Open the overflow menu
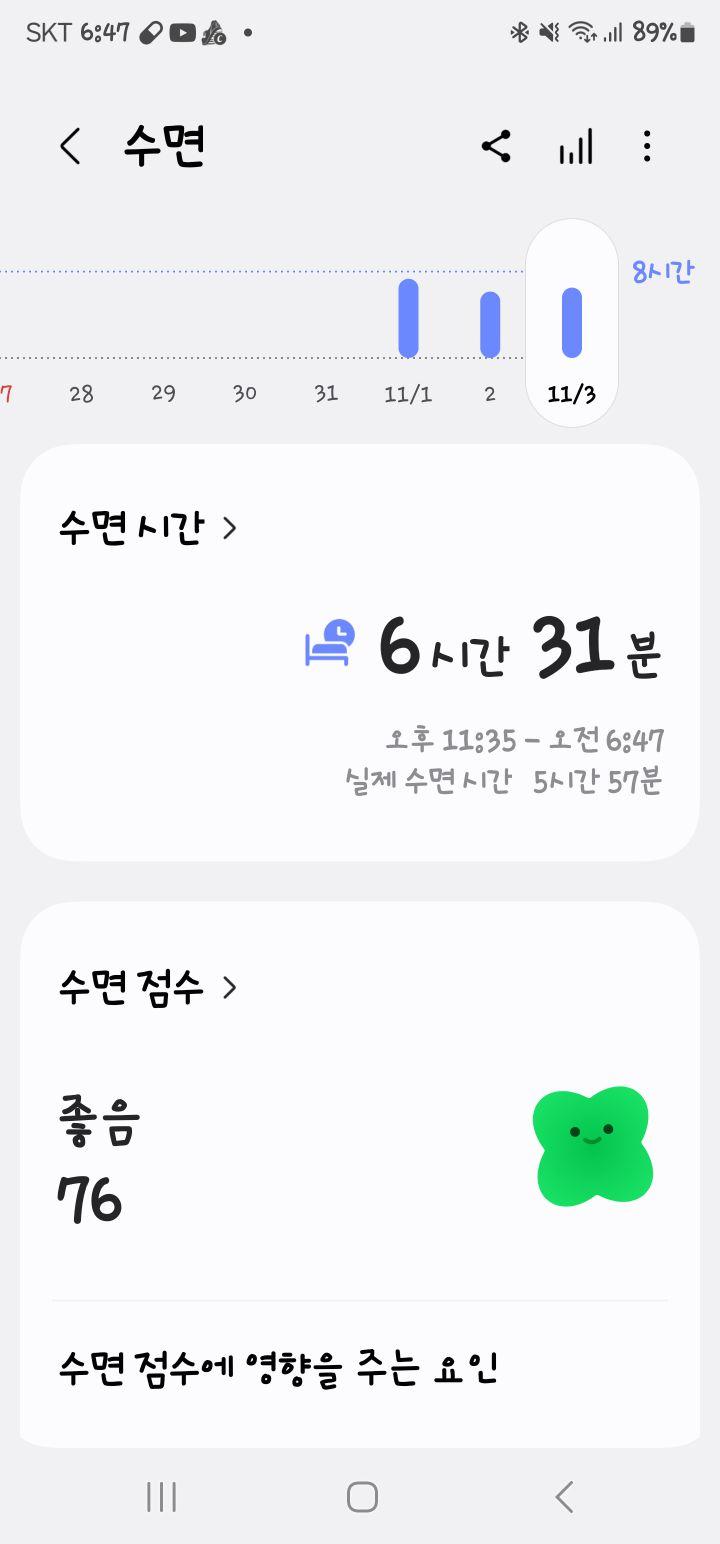This screenshot has height=1544, width=720. pyautogui.click(x=647, y=147)
